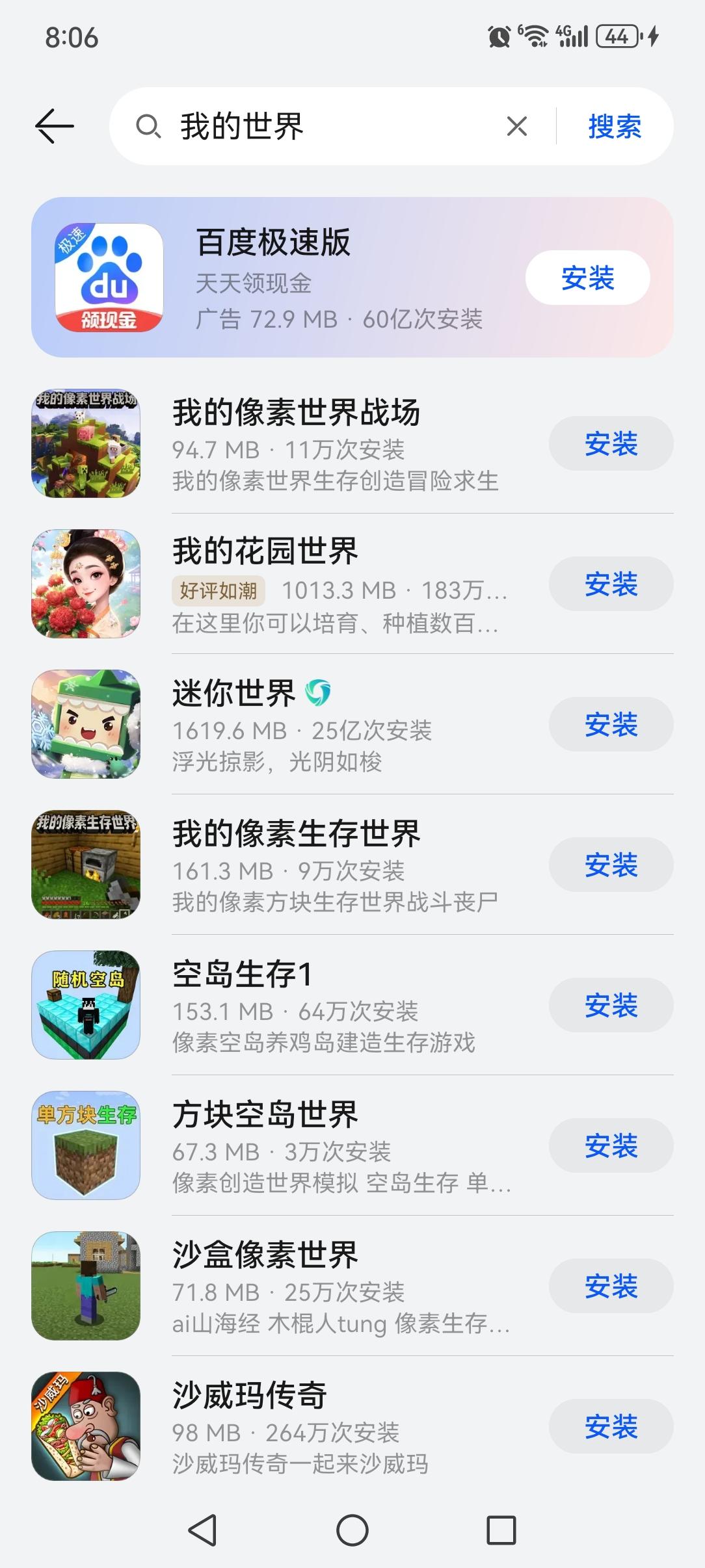705x1568 pixels.
Task: Click the 我的世界 search input field
Action: coord(293,125)
